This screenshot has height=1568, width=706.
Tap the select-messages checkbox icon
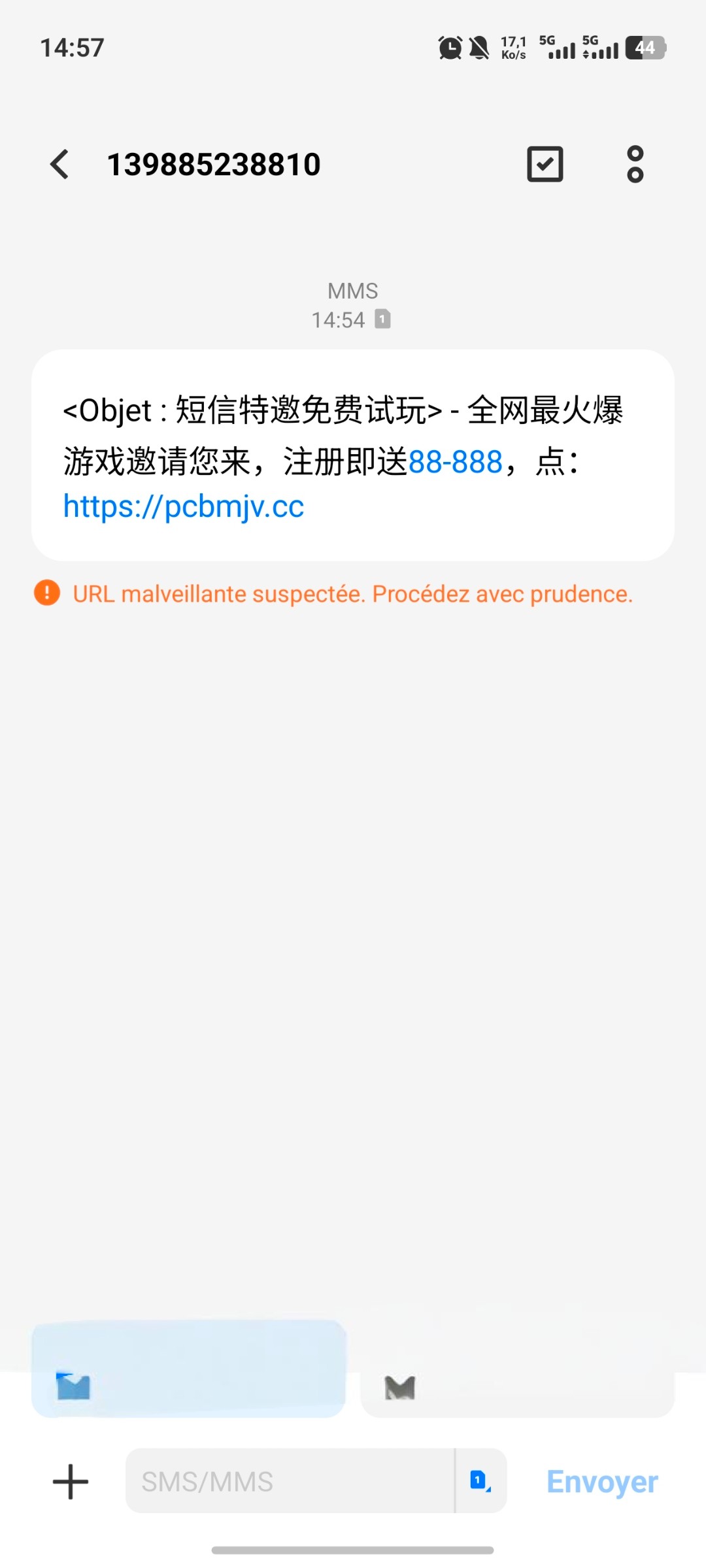pyautogui.click(x=545, y=164)
